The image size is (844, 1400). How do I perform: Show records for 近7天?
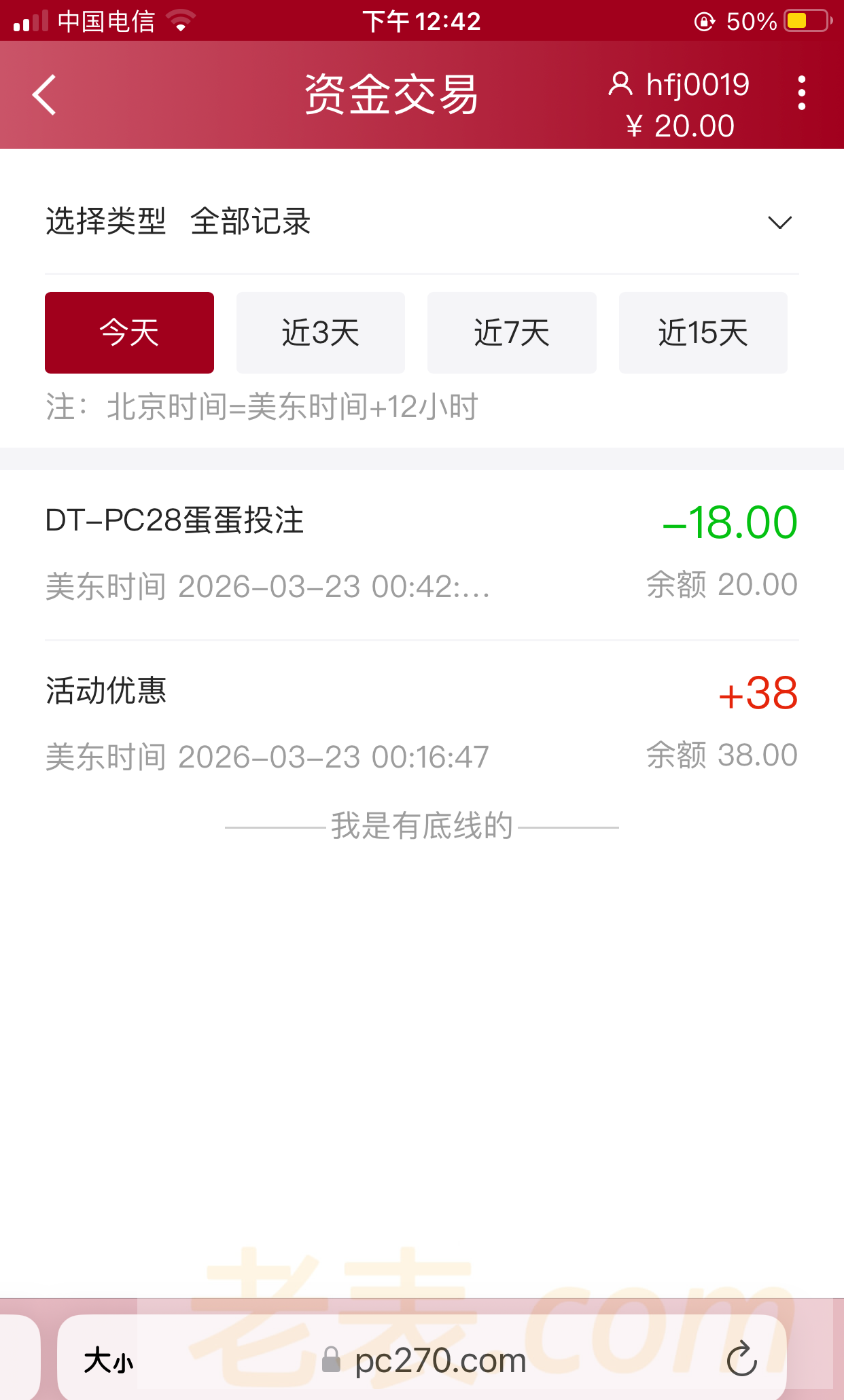point(512,333)
